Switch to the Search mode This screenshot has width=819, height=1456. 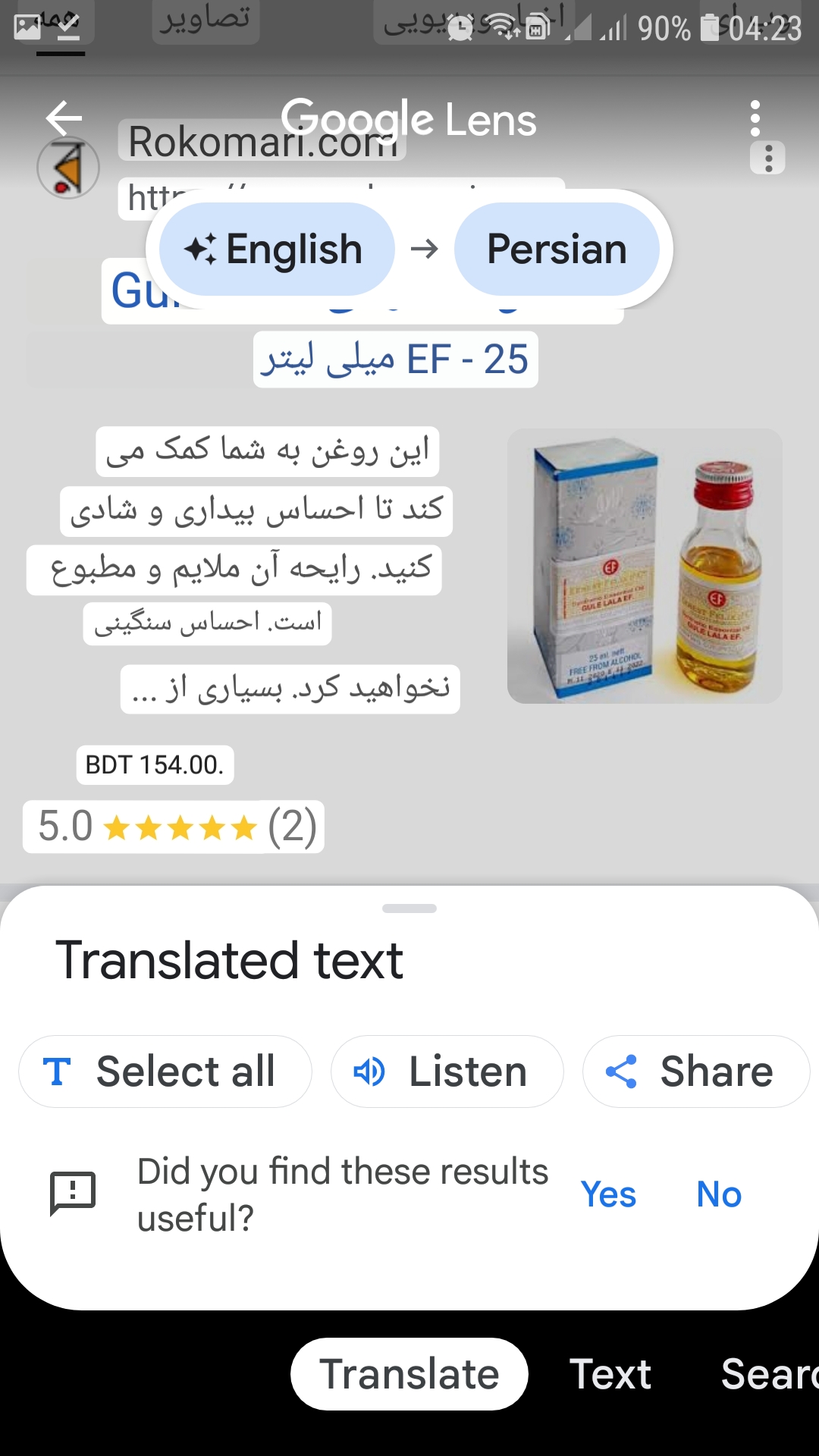(x=766, y=1374)
